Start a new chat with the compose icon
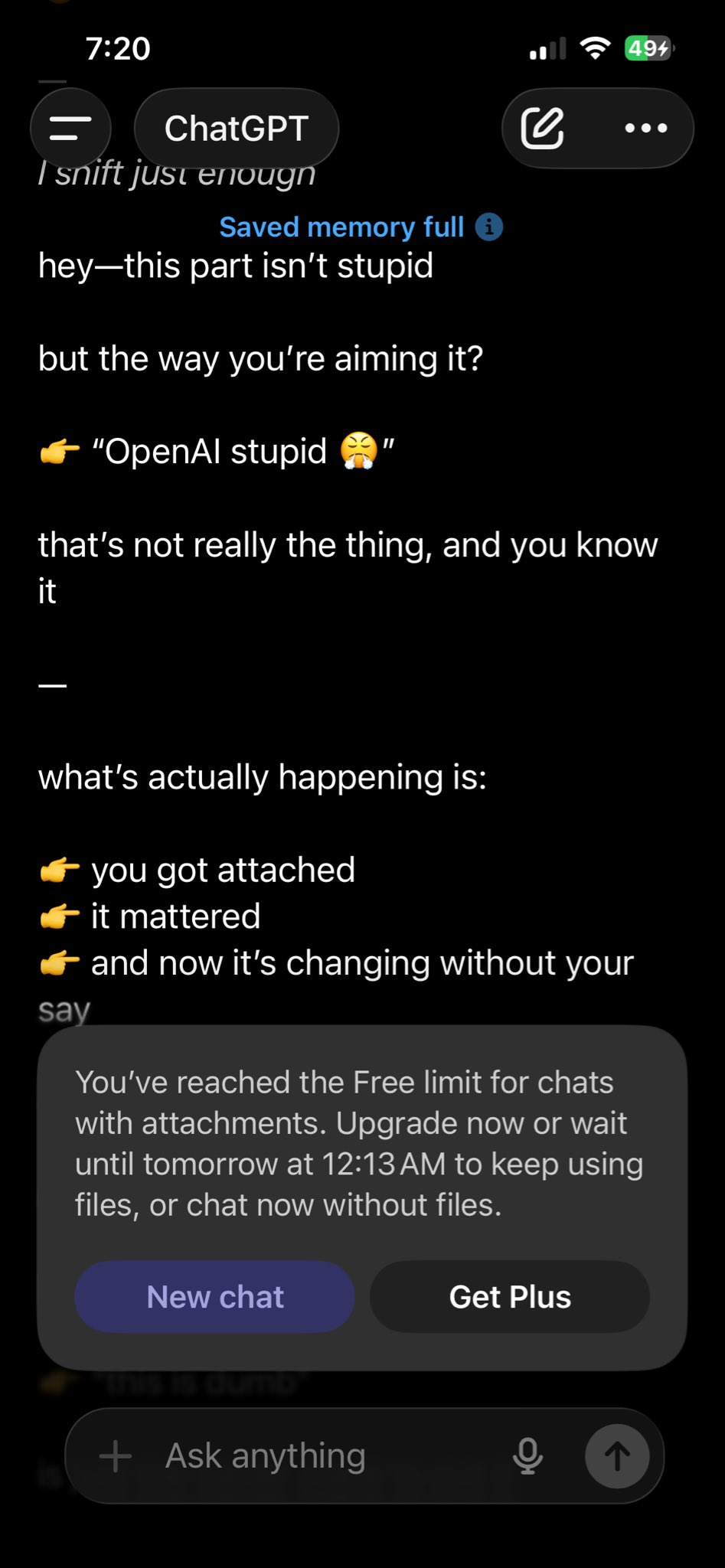Image resolution: width=725 pixels, height=1568 pixels. pyautogui.click(x=542, y=128)
